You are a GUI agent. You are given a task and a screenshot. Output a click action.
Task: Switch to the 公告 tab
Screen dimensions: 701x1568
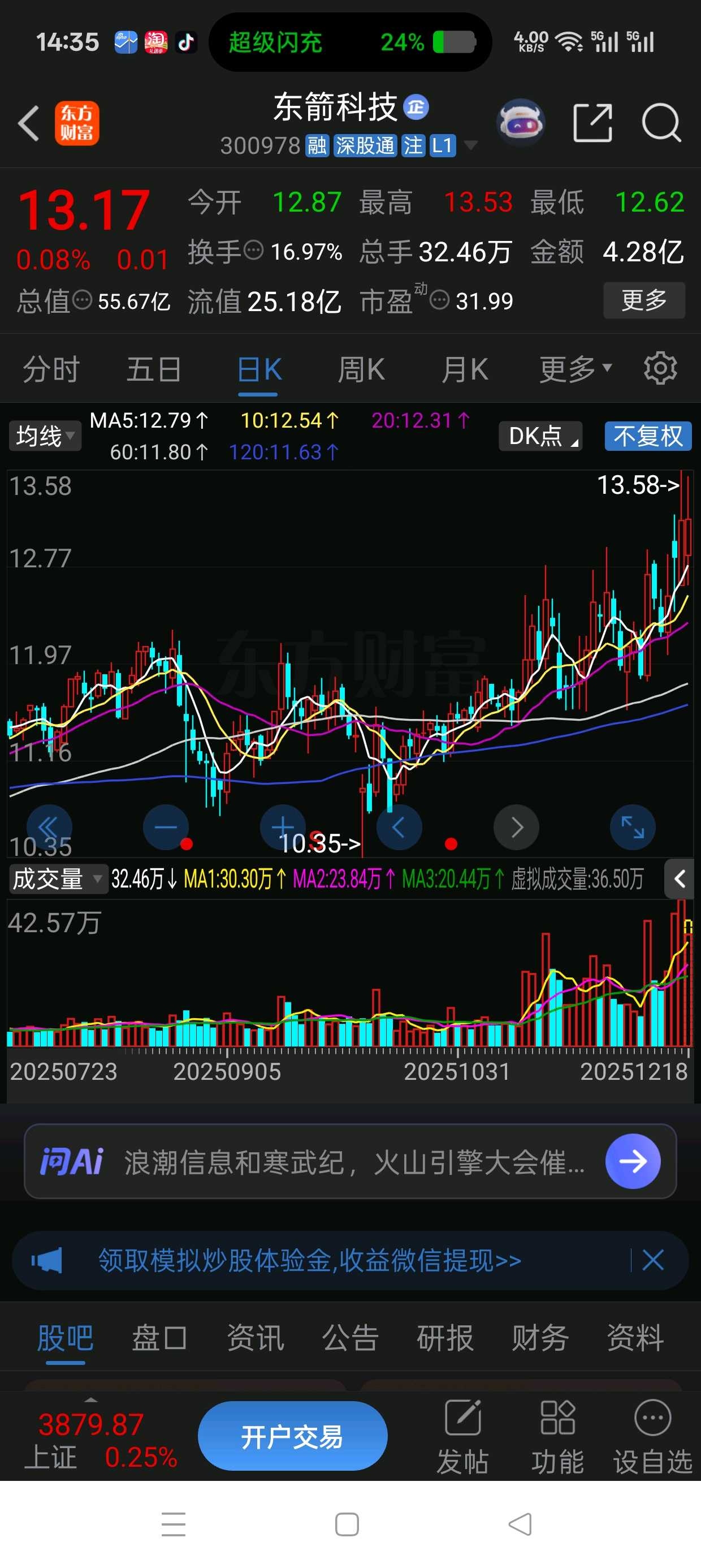click(350, 1338)
